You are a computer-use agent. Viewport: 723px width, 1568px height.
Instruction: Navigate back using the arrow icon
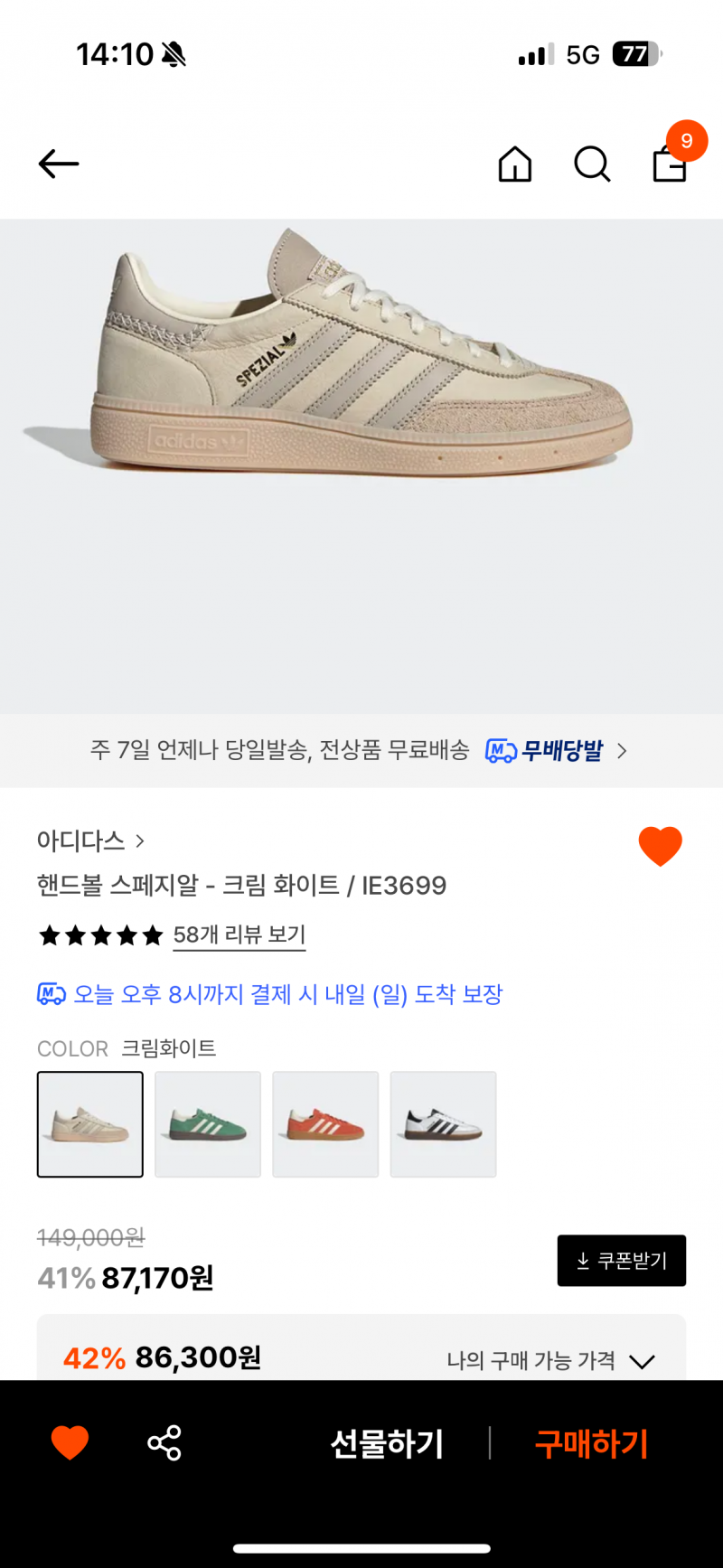(57, 164)
